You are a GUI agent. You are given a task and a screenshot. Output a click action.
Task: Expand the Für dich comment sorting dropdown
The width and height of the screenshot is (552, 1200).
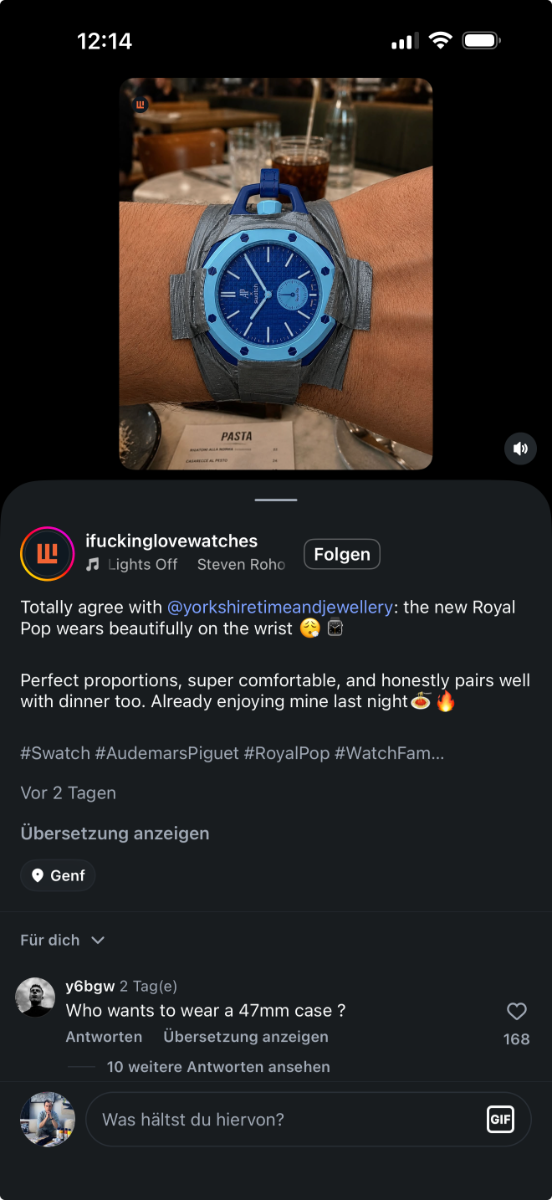[x=63, y=940]
